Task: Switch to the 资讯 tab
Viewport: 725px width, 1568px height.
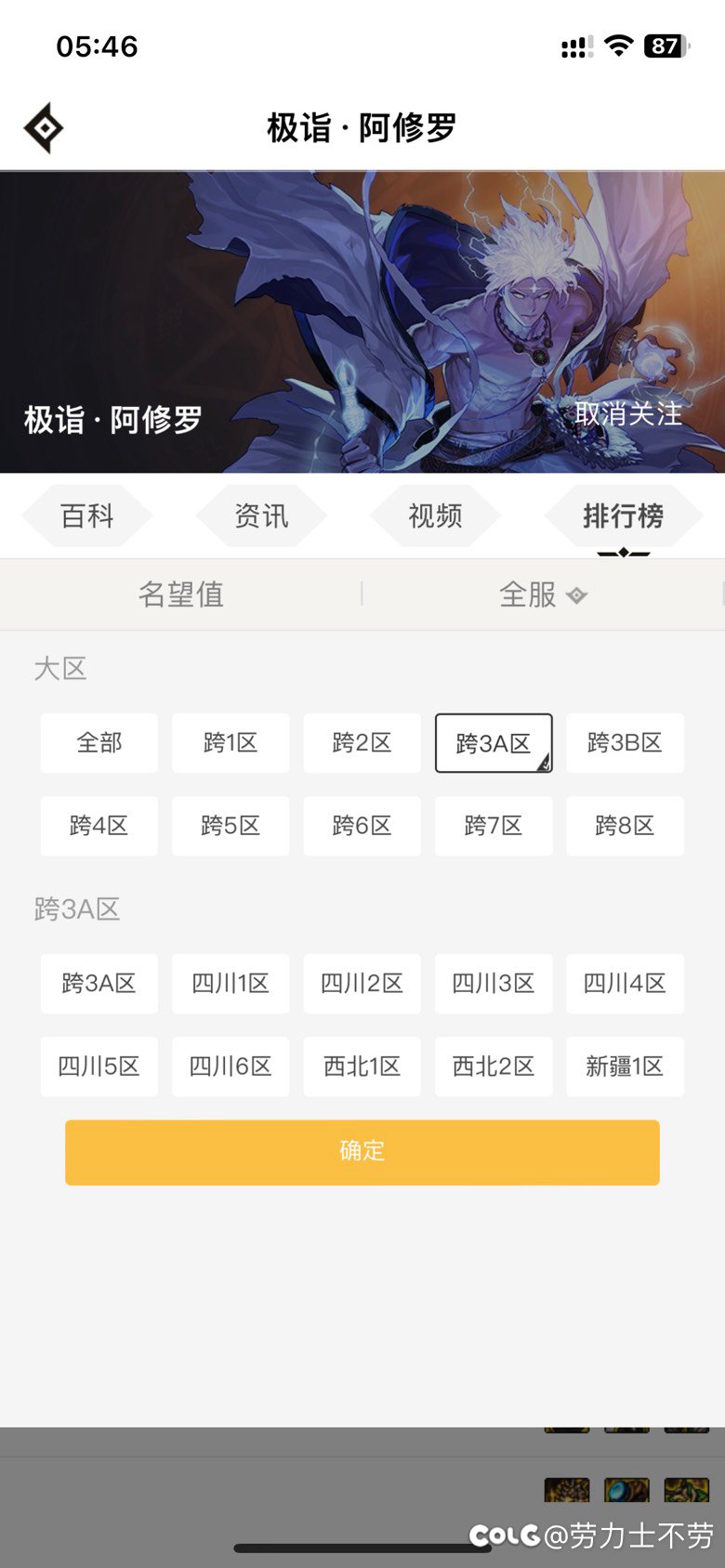Action: (261, 516)
